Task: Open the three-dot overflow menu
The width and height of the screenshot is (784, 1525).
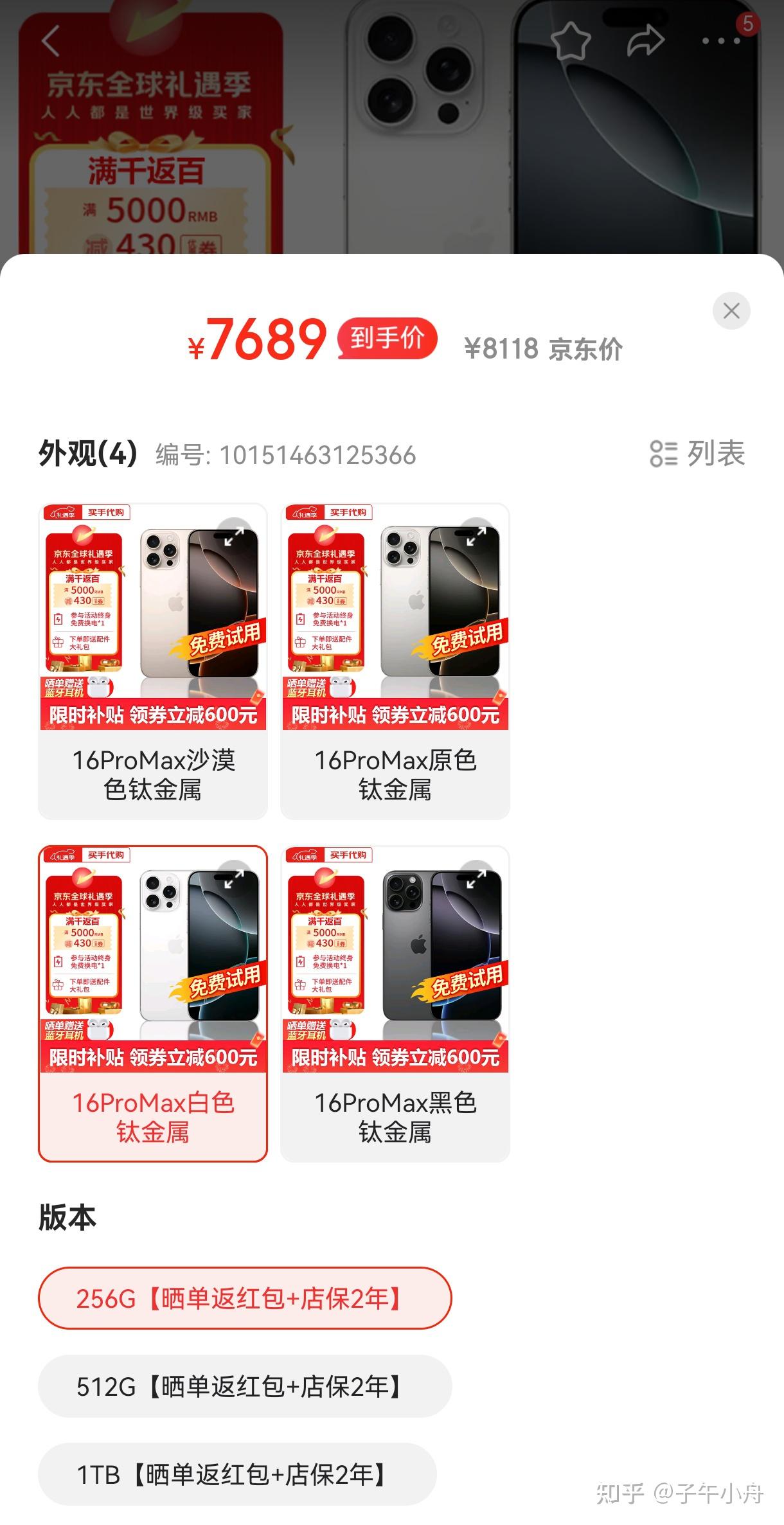Action: [721, 41]
